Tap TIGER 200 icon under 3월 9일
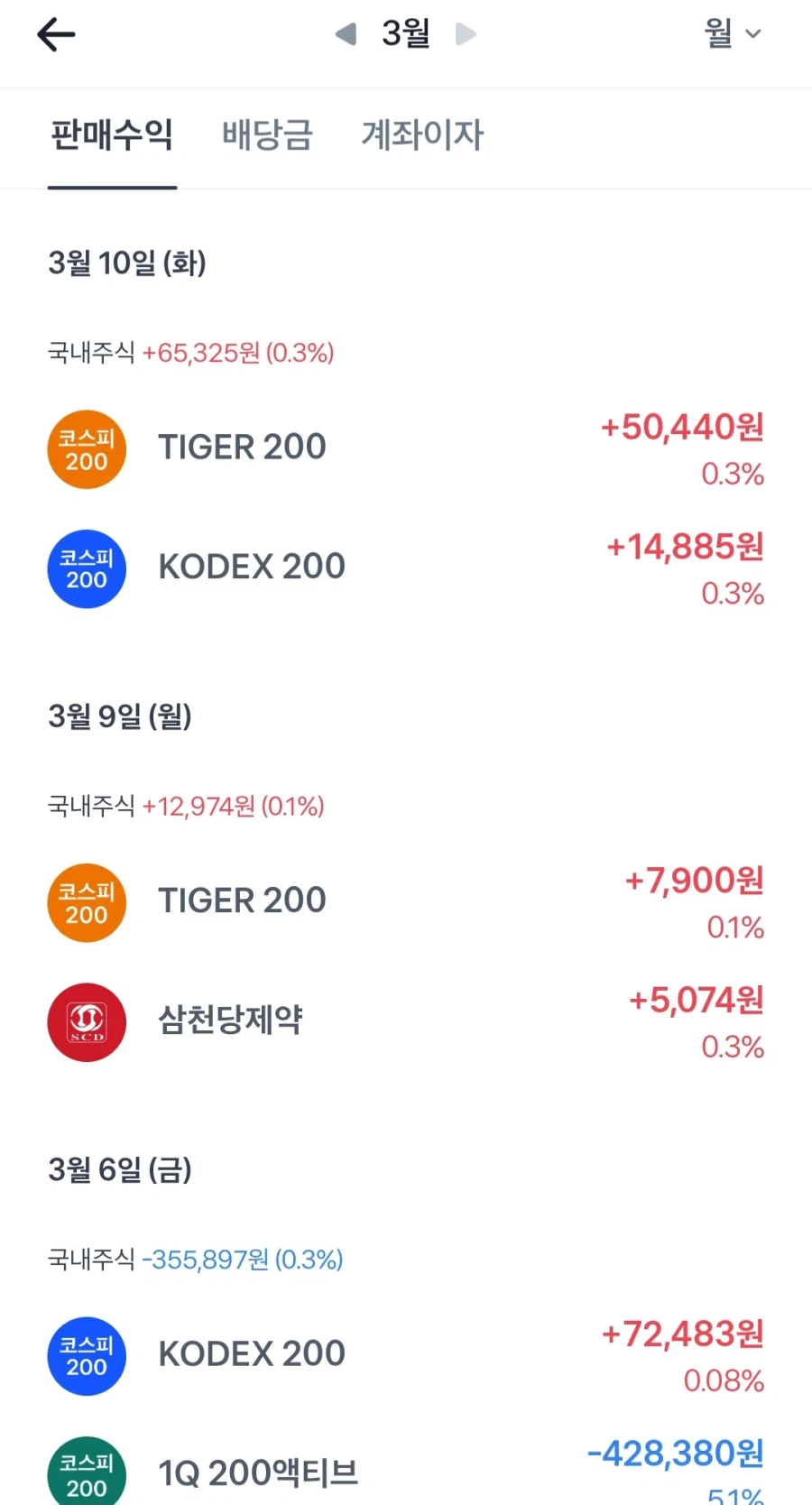This screenshot has height=1505, width=812. pyautogui.click(x=86, y=902)
